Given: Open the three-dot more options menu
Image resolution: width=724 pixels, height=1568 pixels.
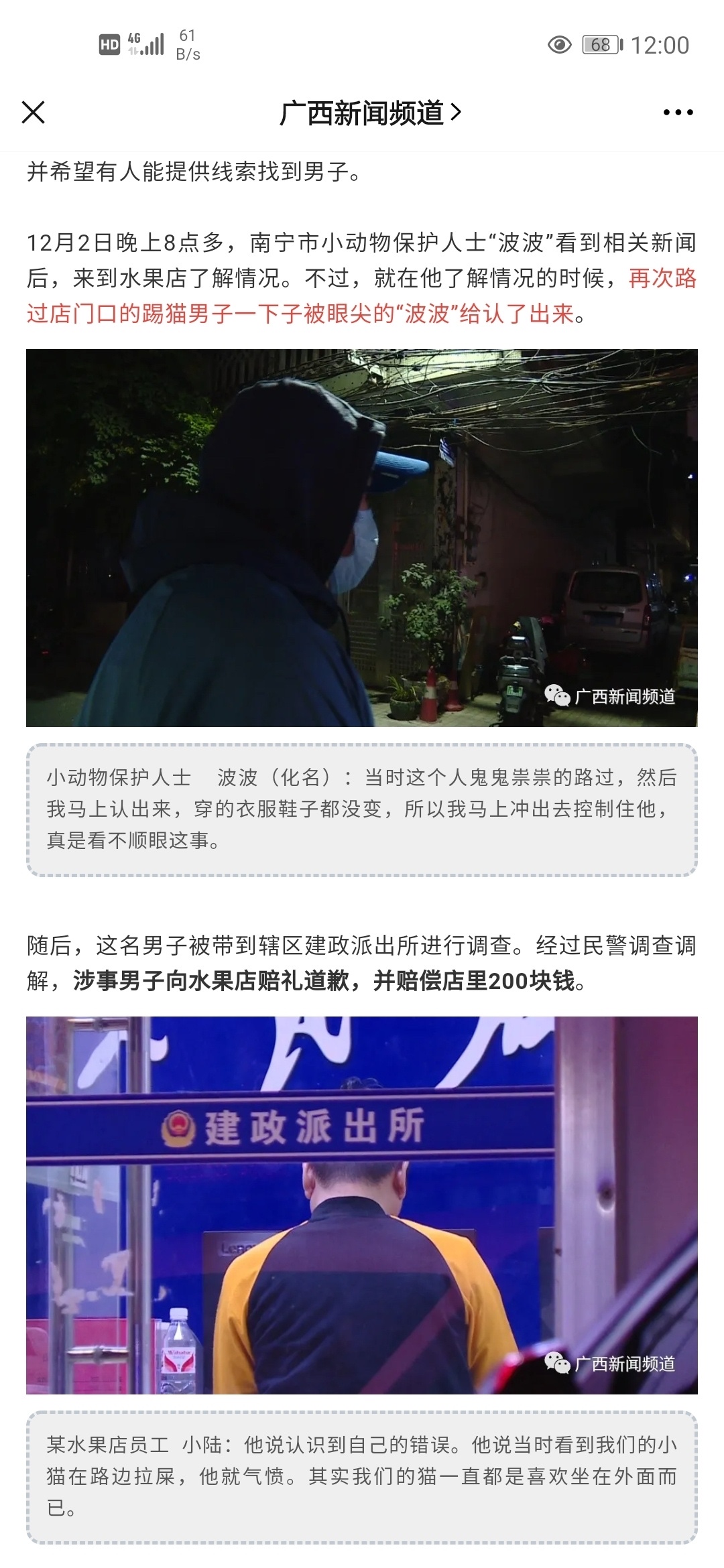Looking at the screenshot, I should click(x=678, y=113).
